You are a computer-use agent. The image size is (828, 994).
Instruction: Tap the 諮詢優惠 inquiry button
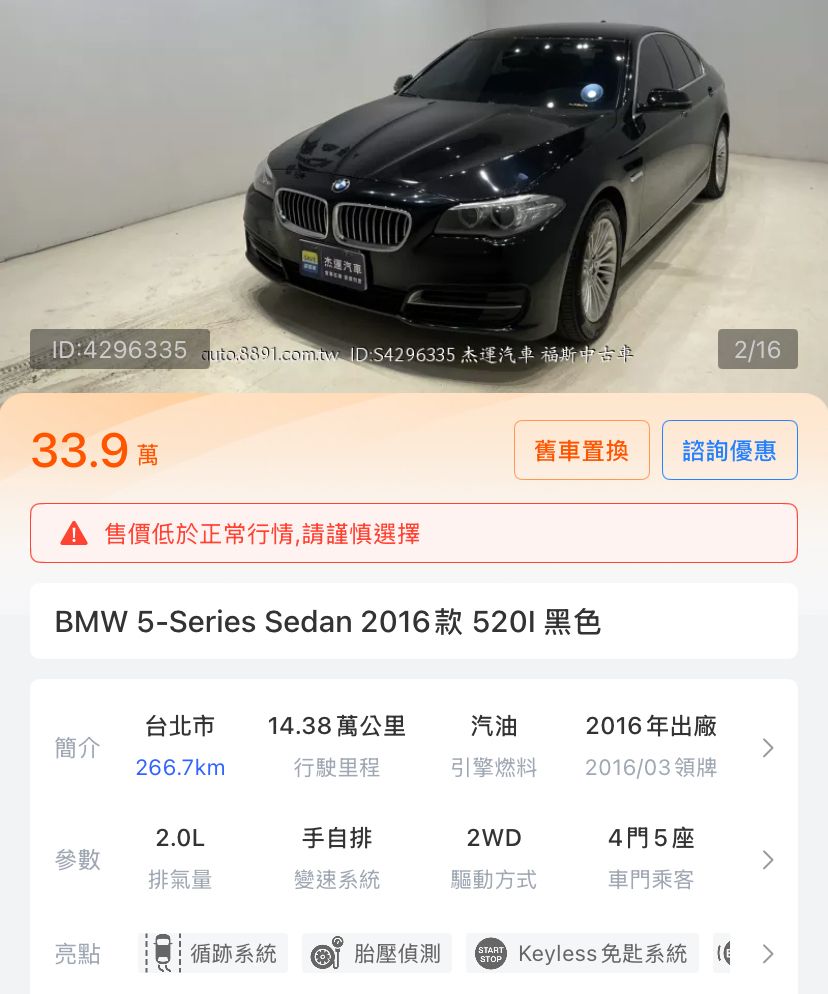[729, 450]
